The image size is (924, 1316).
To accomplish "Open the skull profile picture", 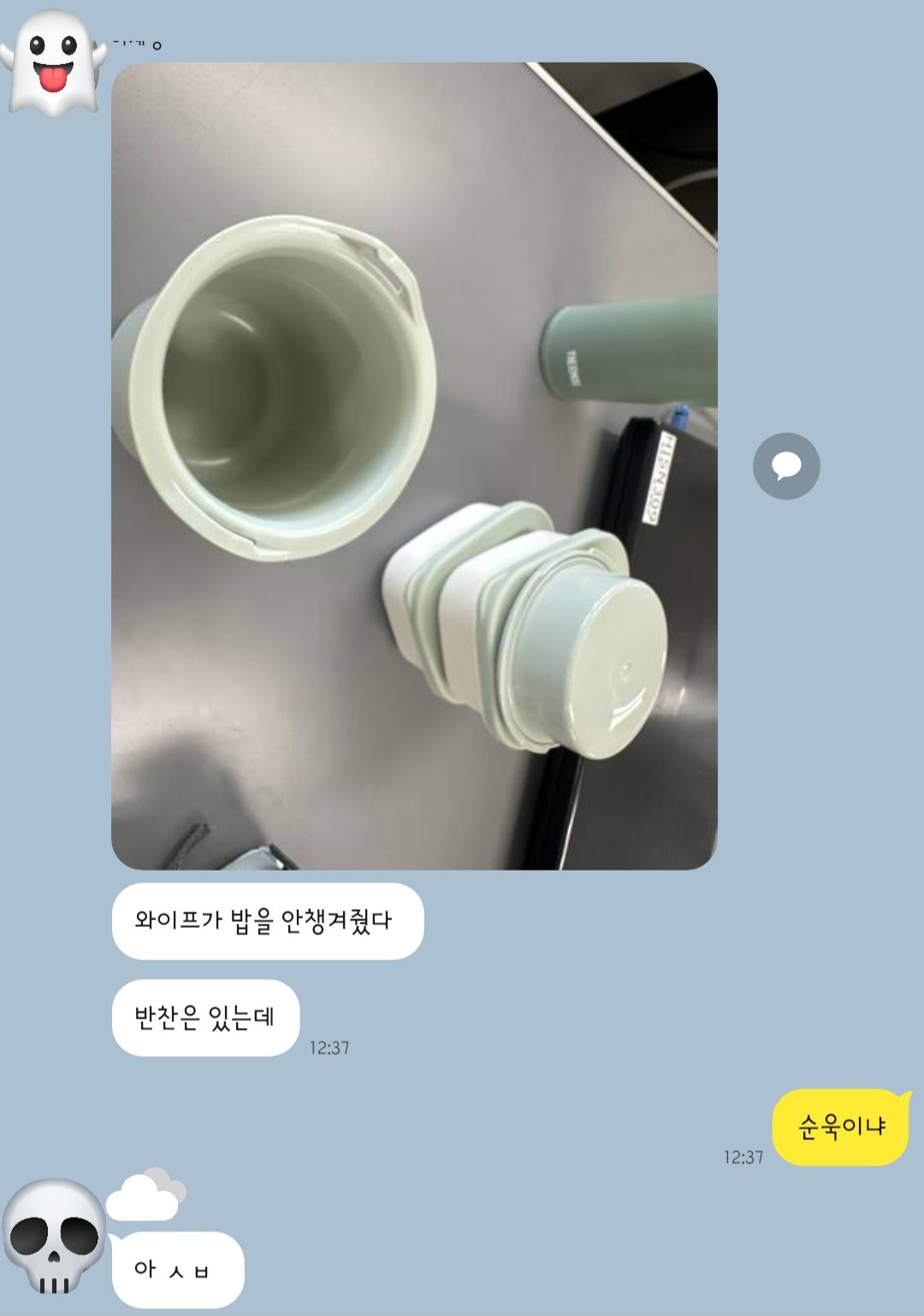I will (x=53, y=1236).
